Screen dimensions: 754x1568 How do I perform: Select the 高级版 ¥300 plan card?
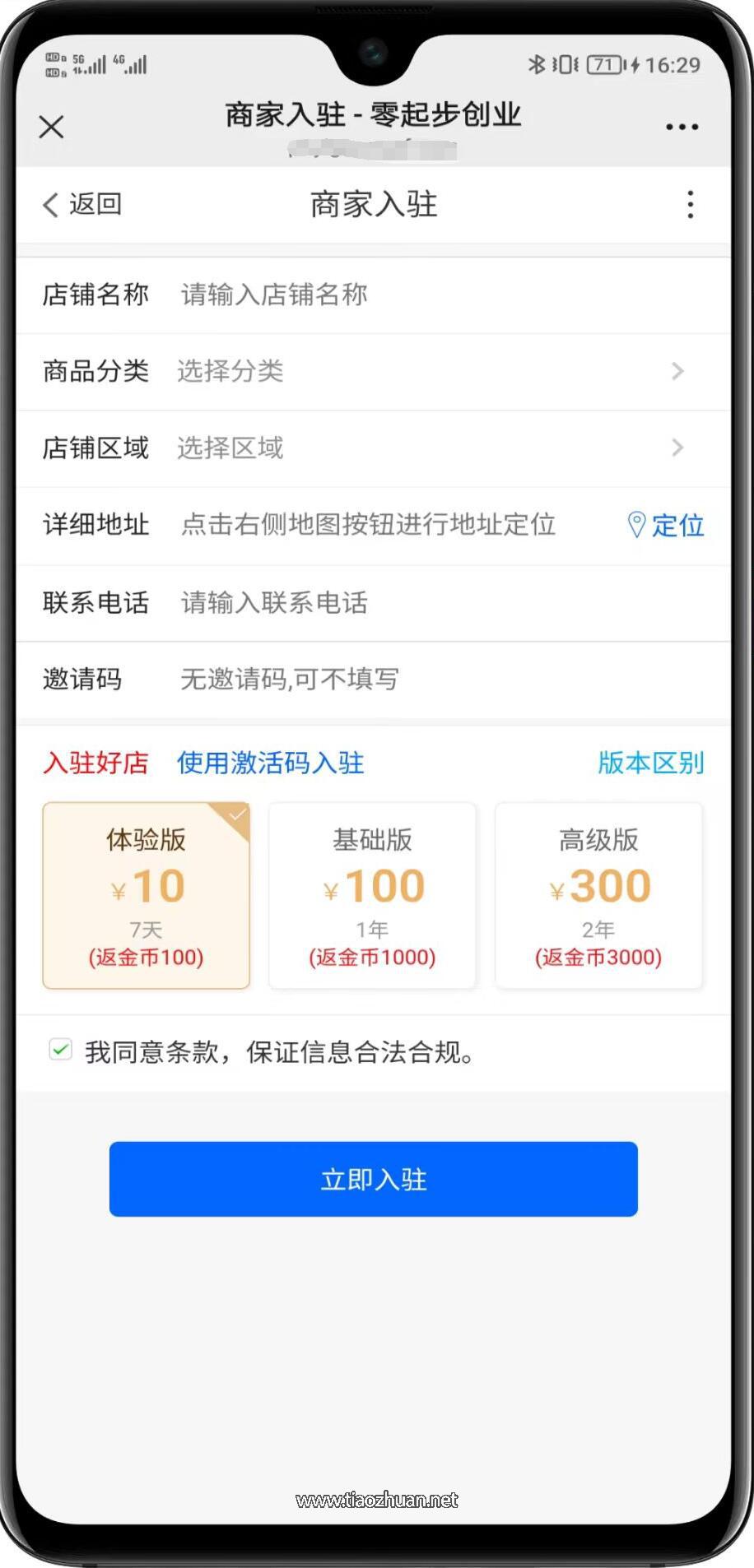[598, 896]
